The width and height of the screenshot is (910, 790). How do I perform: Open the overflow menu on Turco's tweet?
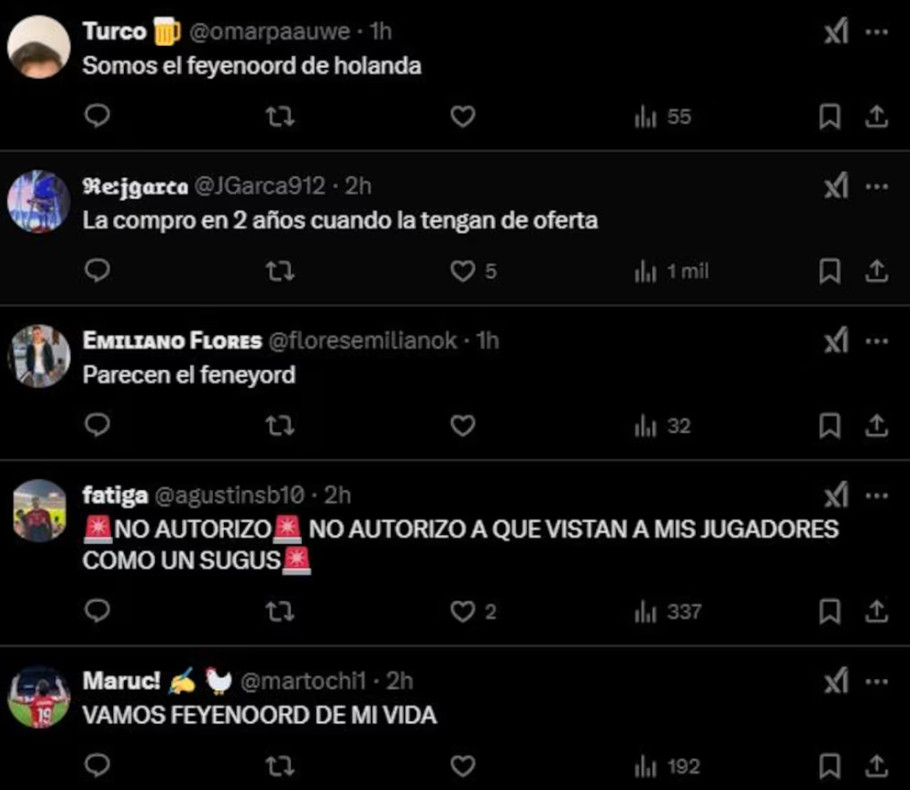tap(876, 32)
